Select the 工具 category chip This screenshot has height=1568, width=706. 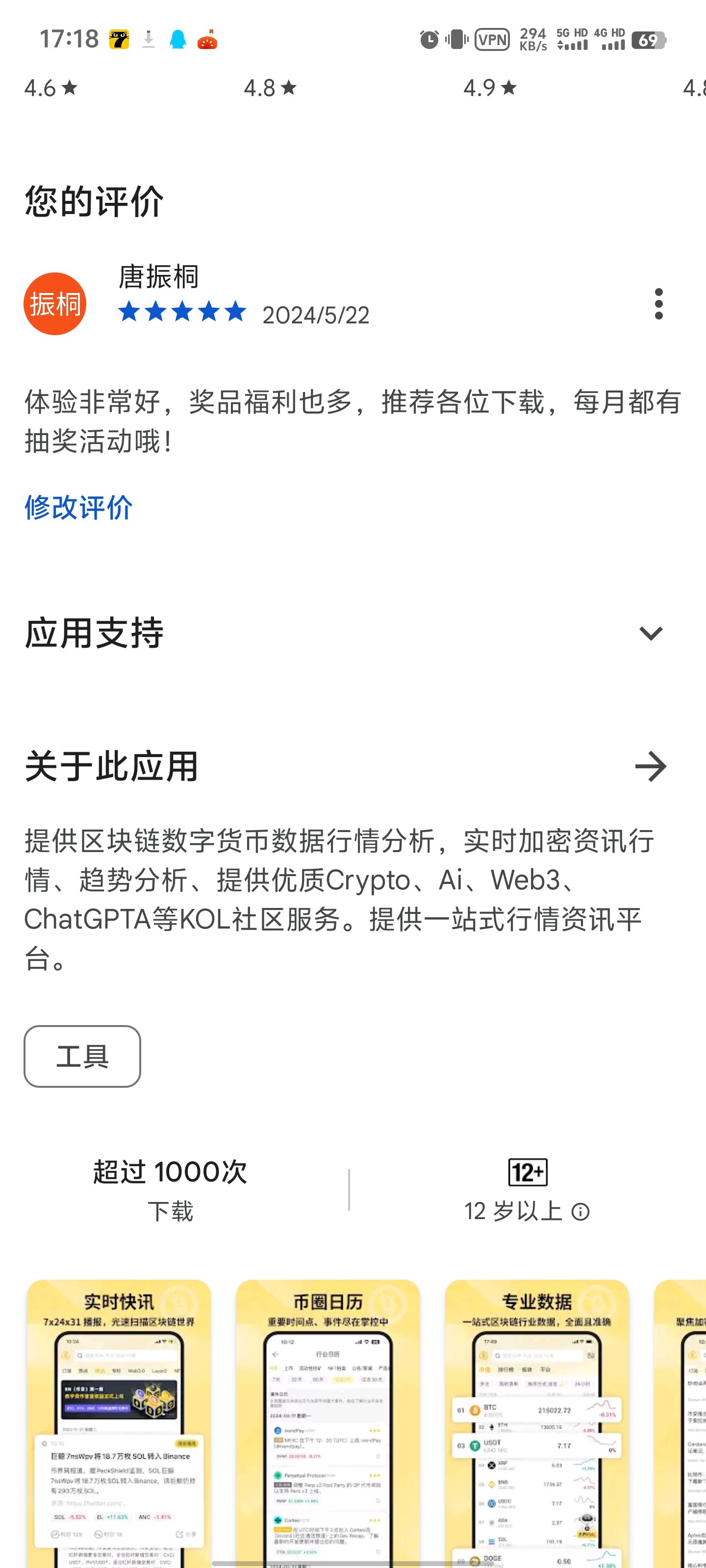82,1056
